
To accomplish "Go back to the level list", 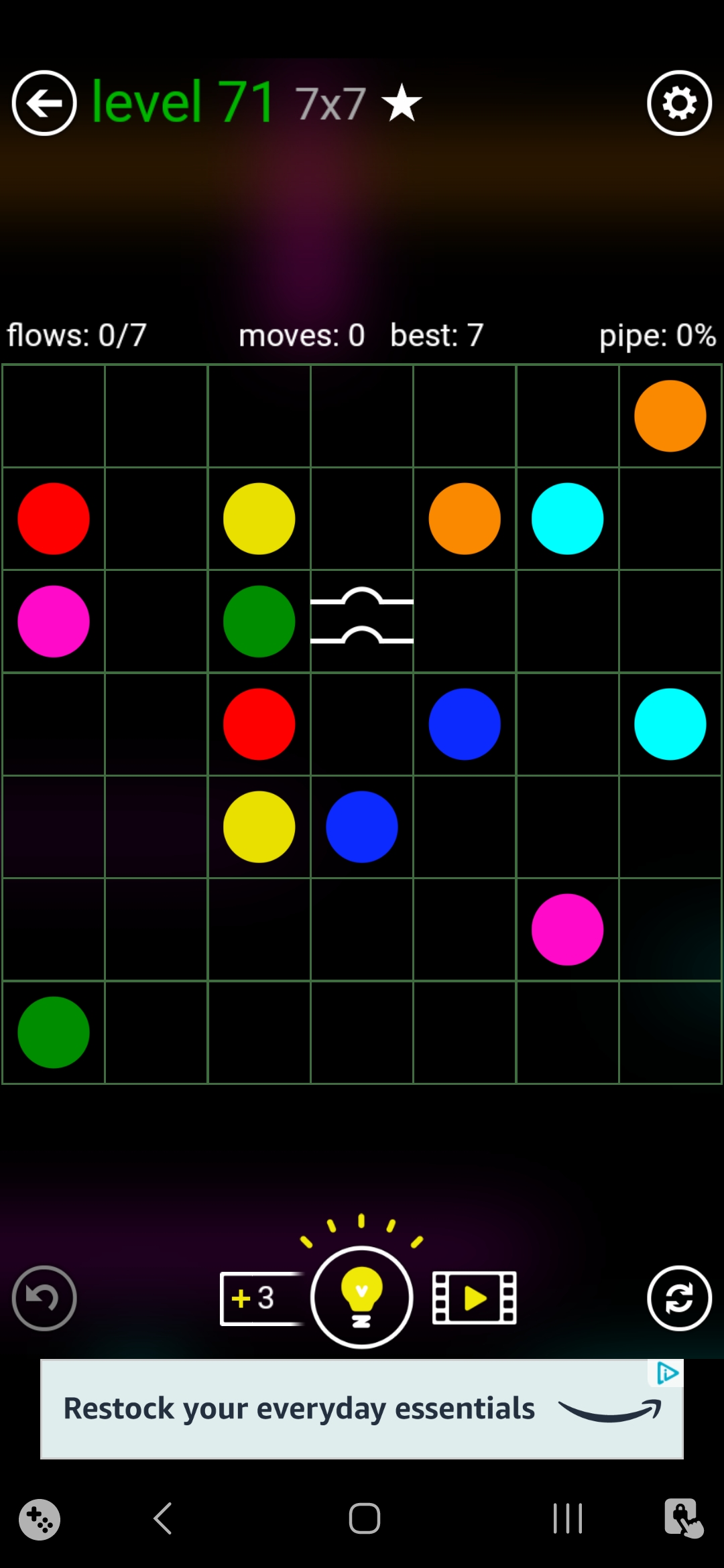I will [44, 103].
